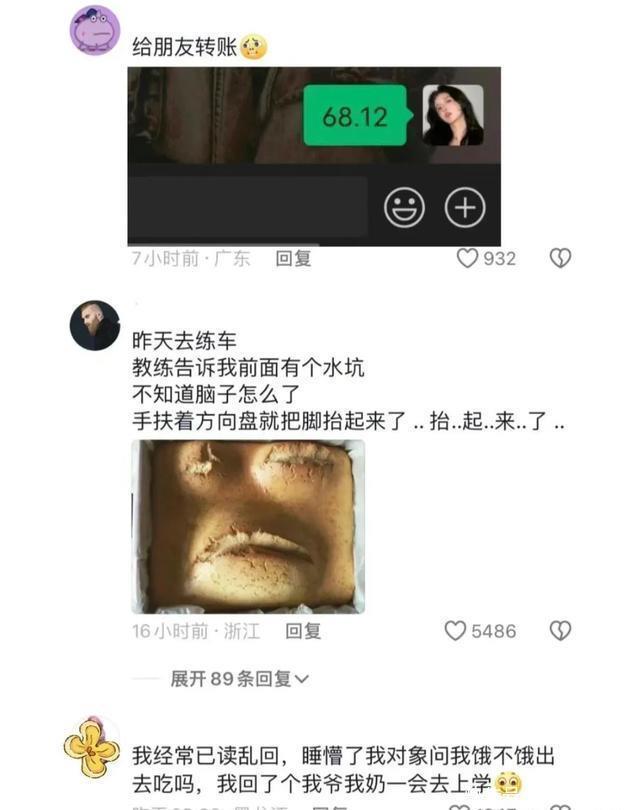Open the 68.12 transfer image in the comment

click(314, 155)
